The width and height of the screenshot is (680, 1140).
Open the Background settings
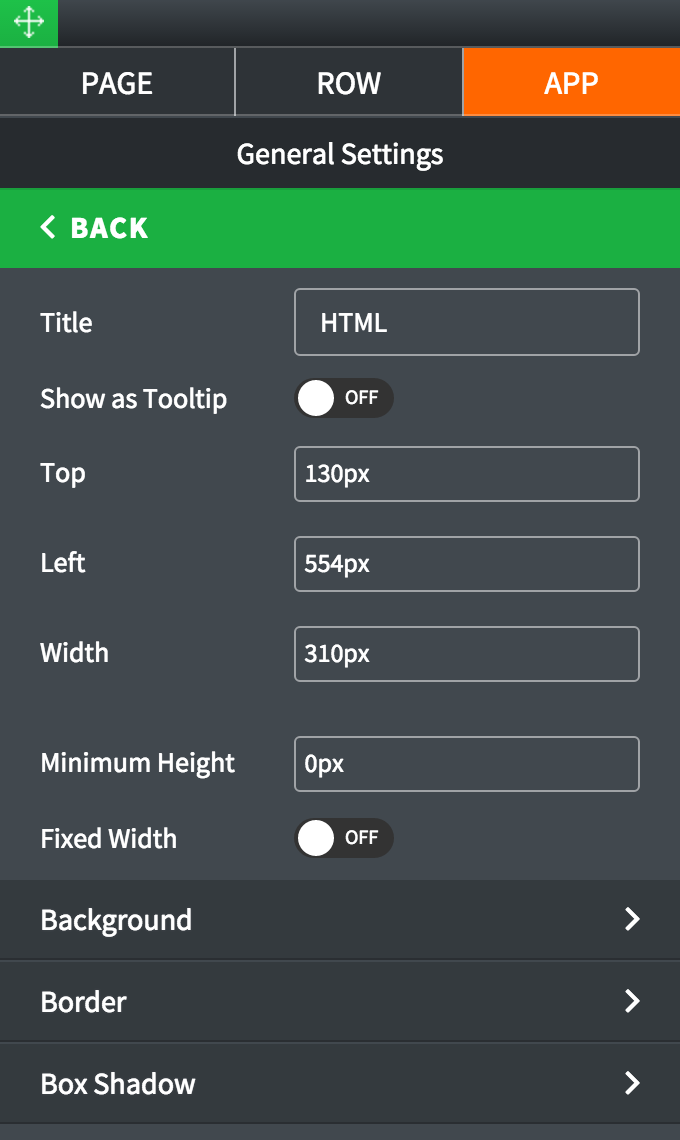[340, 920]
